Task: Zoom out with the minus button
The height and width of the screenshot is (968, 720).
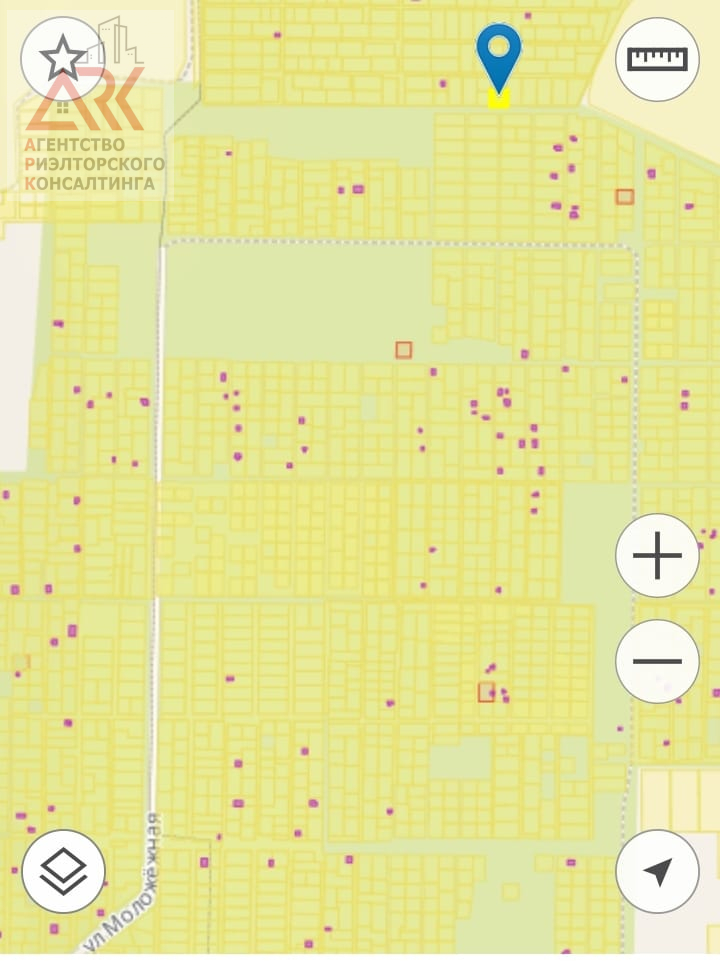Action: click(657, 661)
